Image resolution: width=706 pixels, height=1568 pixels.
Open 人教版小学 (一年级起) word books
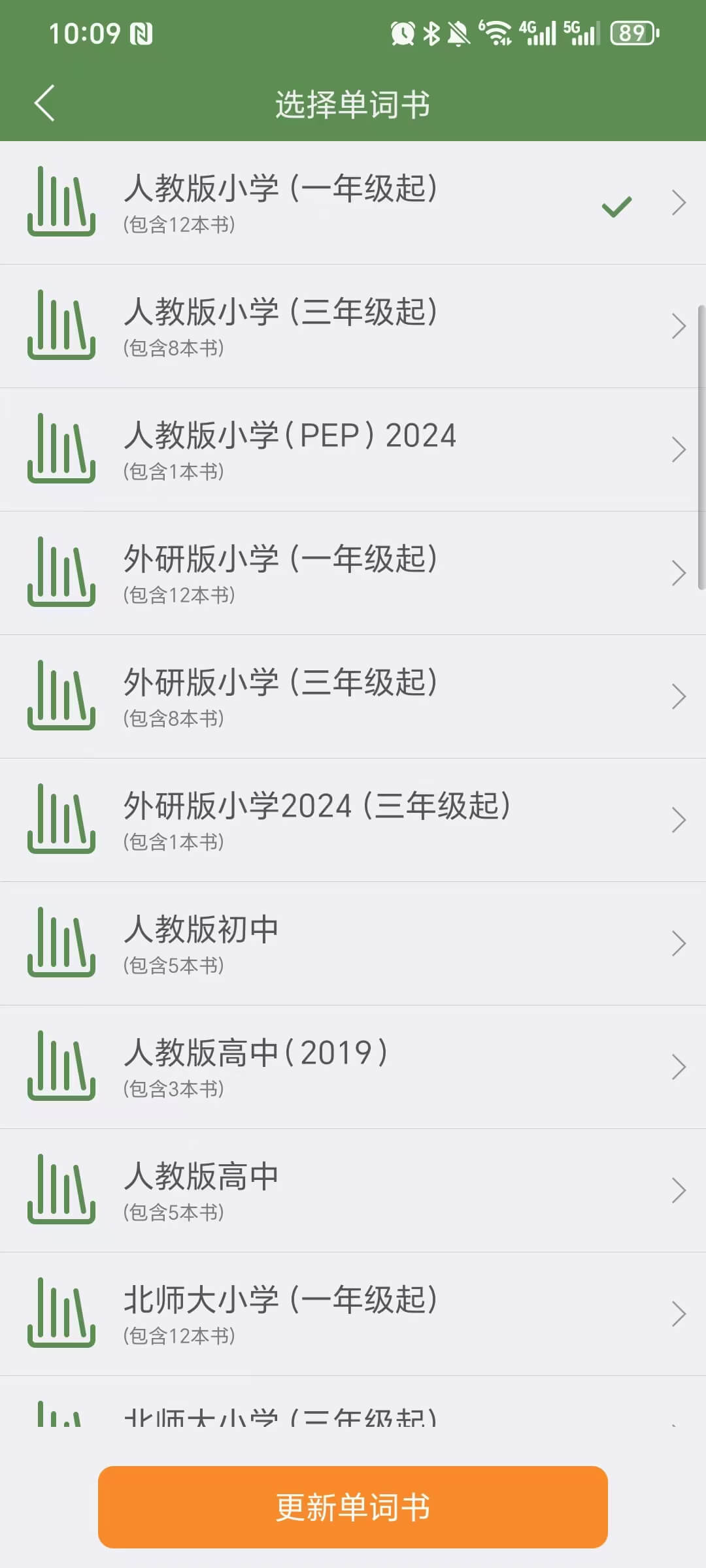pyautogui.click(x=353, y=203)
